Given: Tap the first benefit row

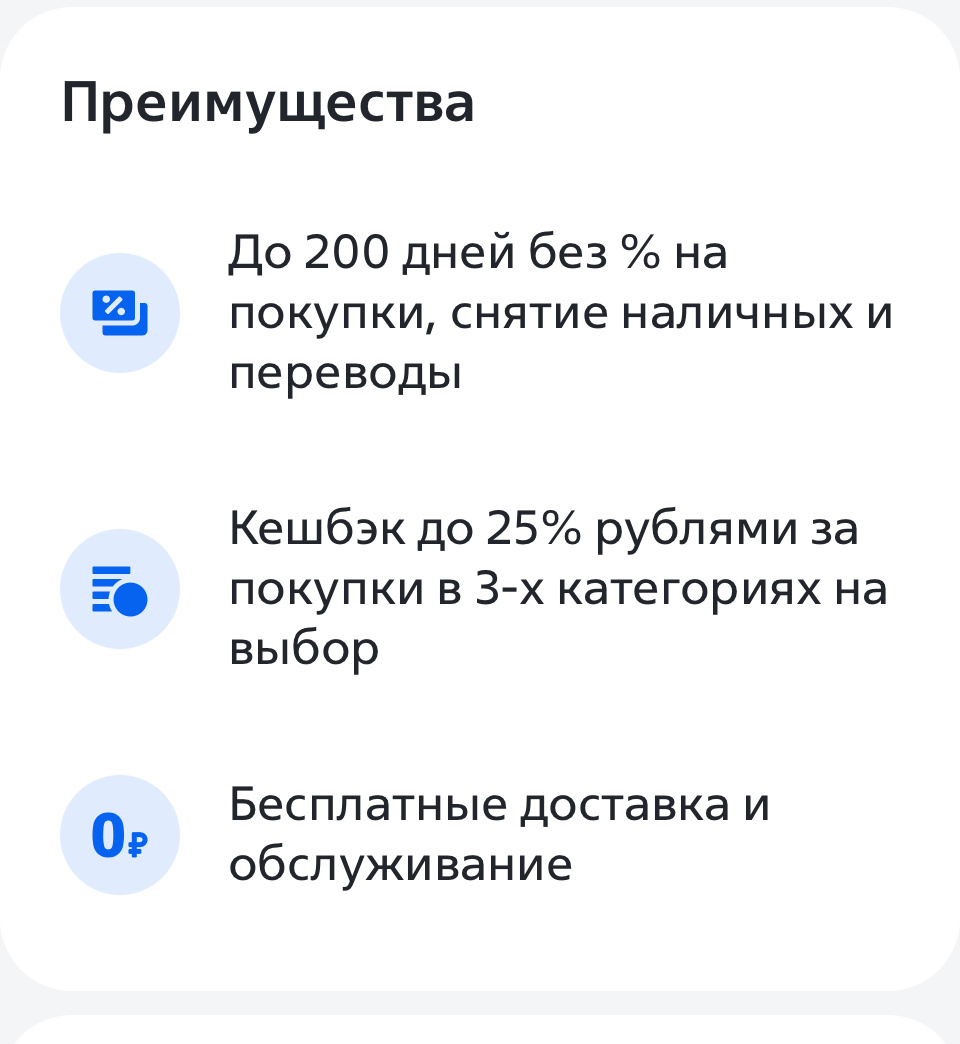Looking at the screenshot, I should (480, 311).
